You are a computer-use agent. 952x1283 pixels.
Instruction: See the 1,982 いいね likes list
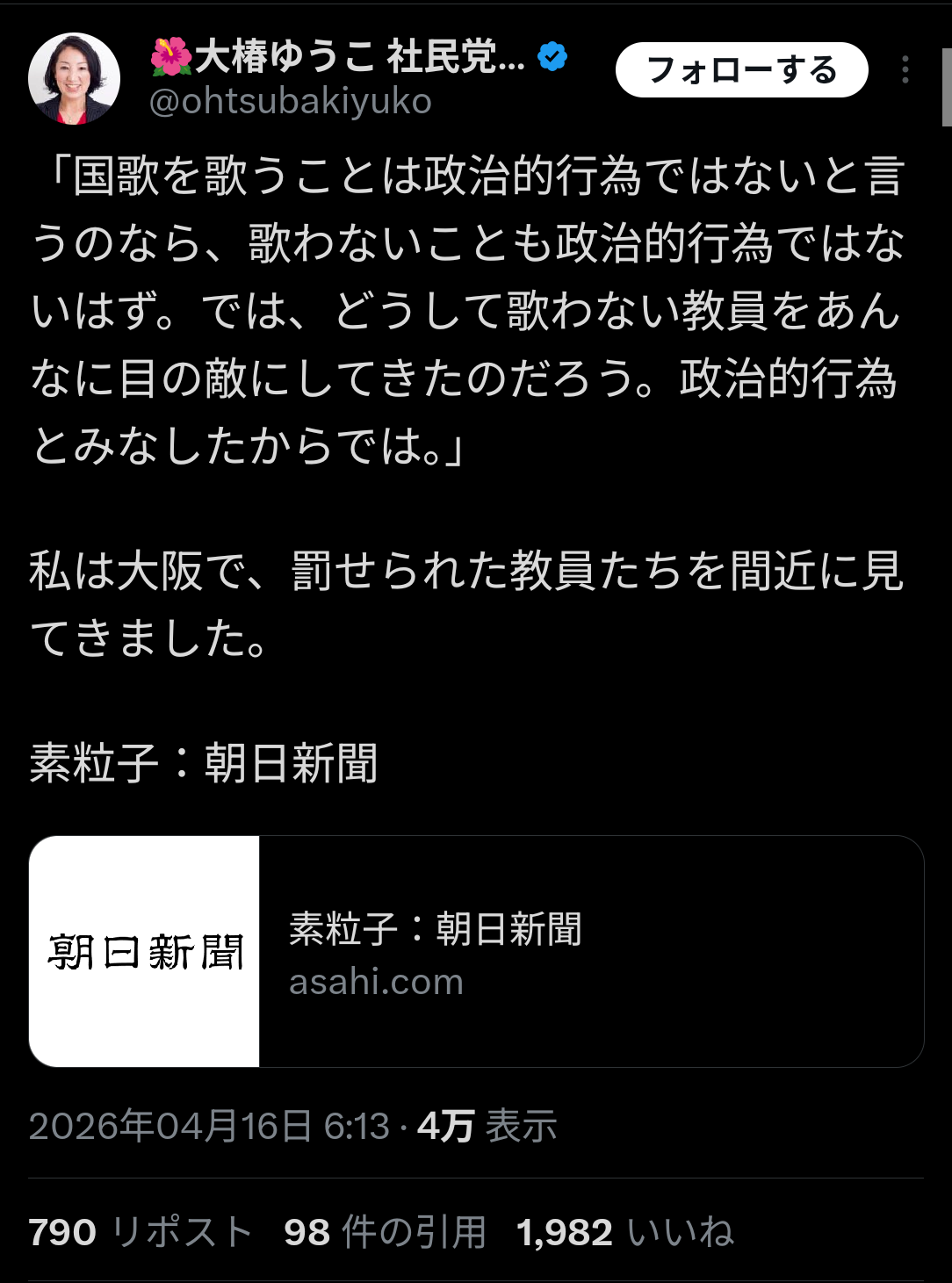(624, 1232)
